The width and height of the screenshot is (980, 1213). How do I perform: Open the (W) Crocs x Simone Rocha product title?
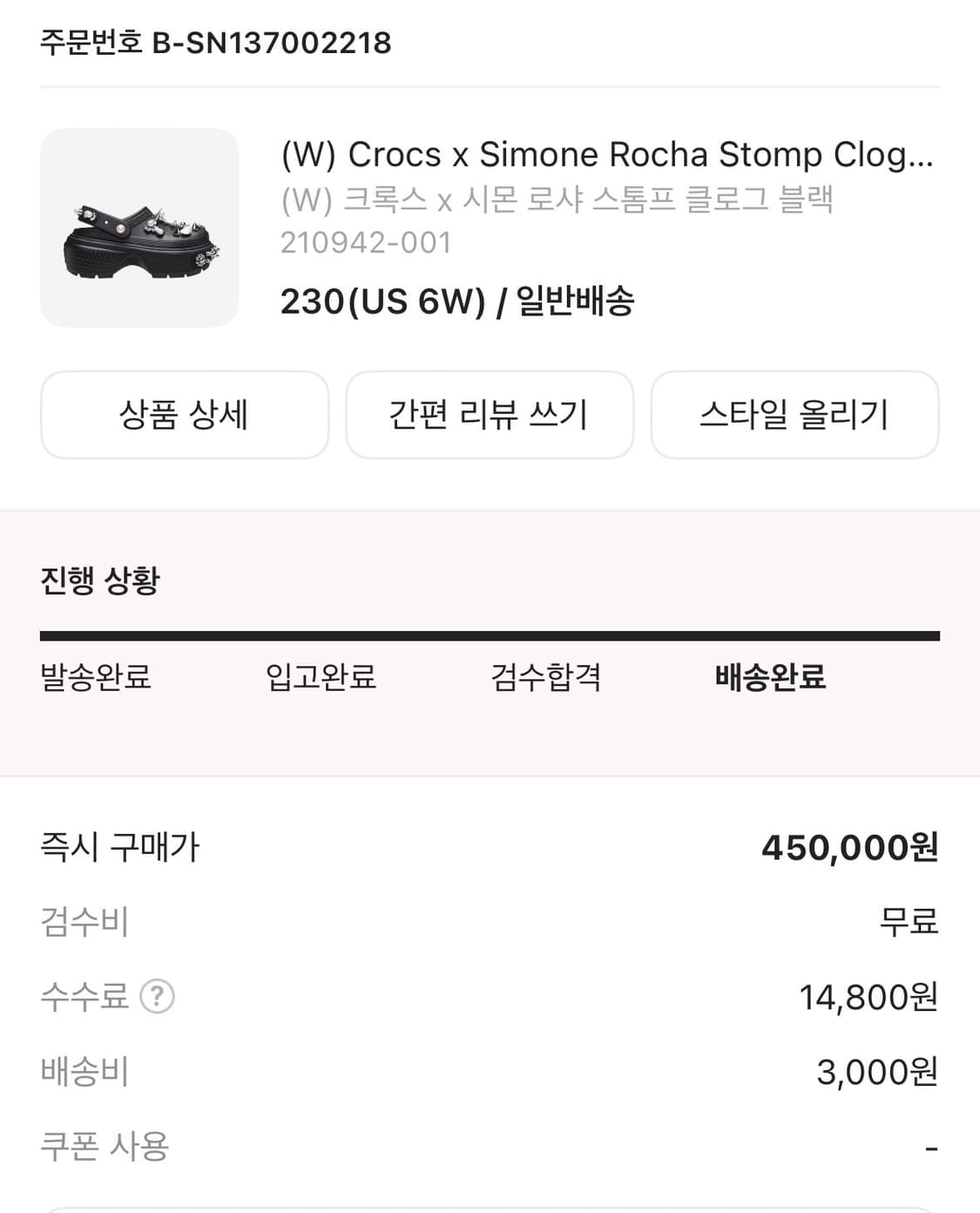[x=607, y=154]
